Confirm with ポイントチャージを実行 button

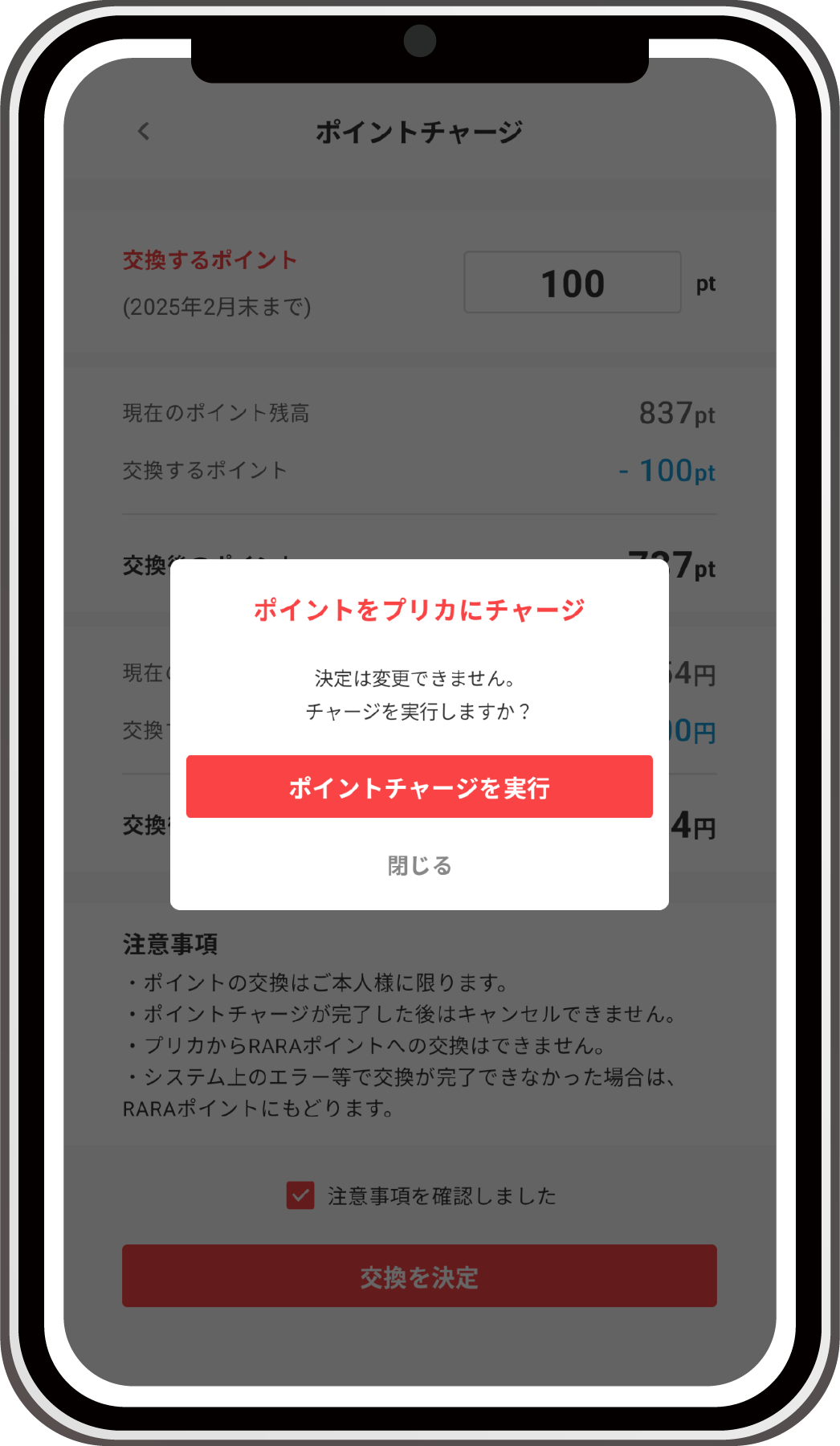click(419, 786)
